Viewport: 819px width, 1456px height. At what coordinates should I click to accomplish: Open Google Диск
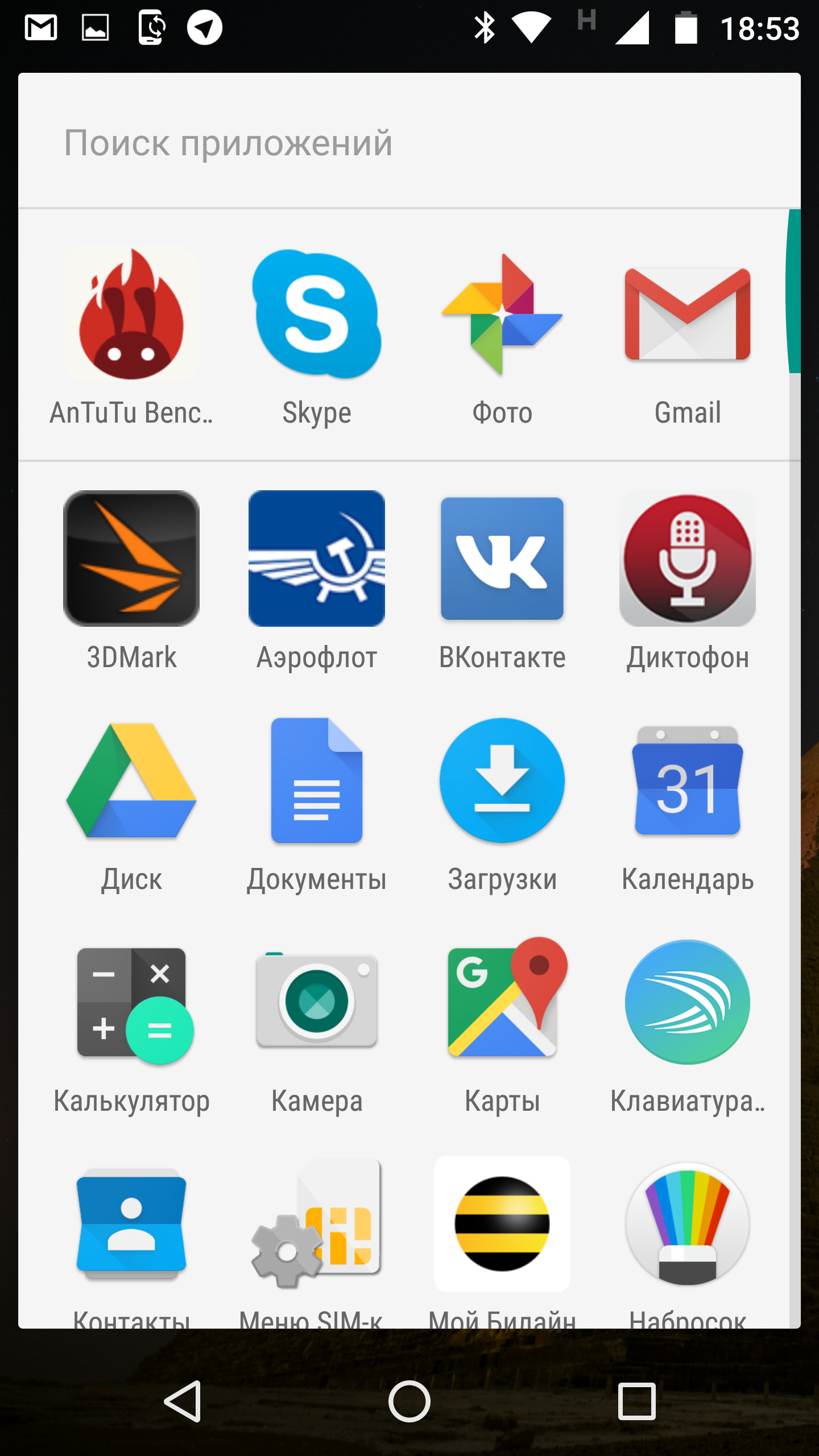coord(131,780)
